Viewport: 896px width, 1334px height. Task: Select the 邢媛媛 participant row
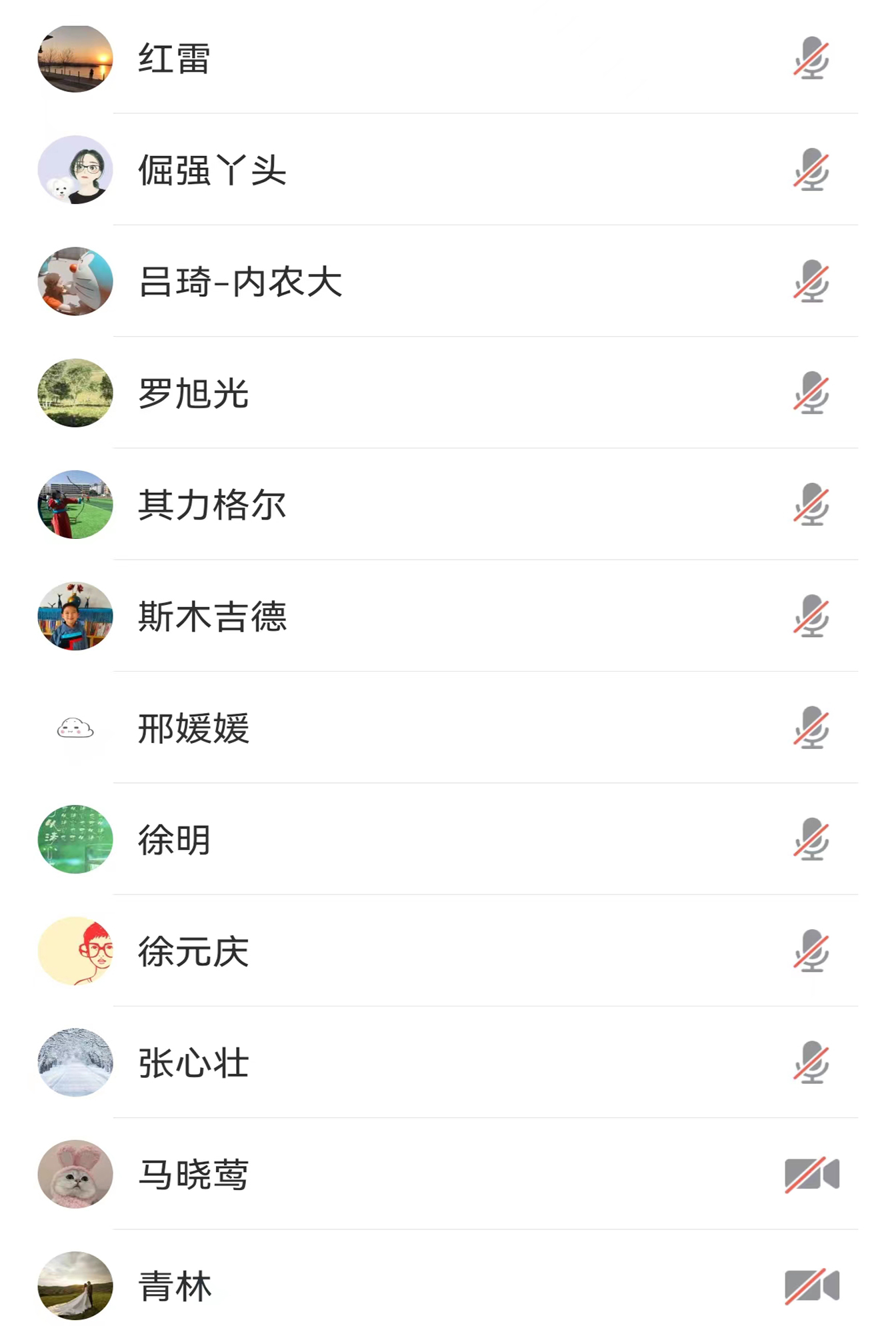[x=193, y=728]
